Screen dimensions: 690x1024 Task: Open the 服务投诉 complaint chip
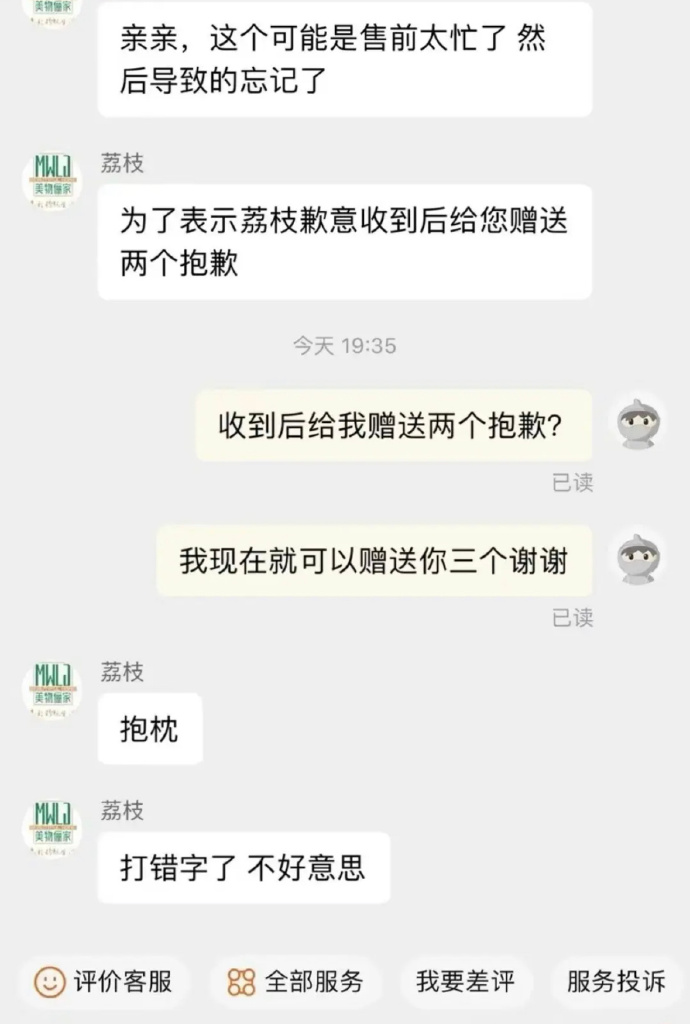coord(616,982)
